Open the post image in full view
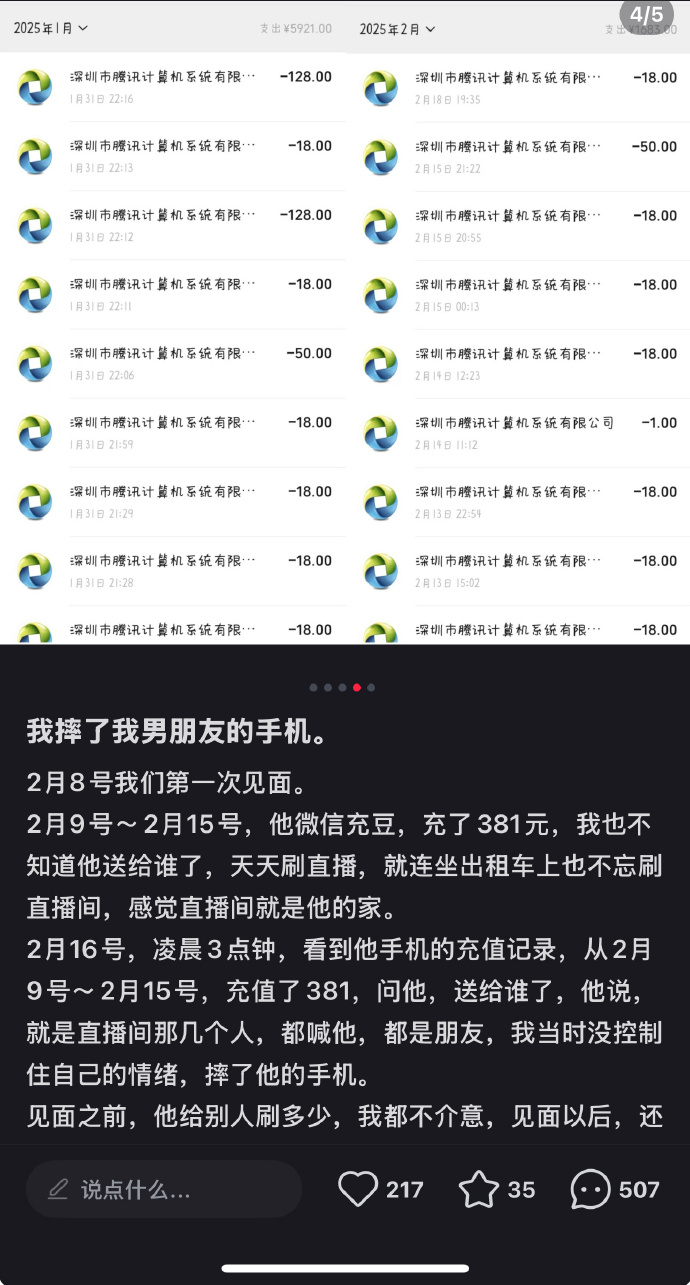 [x=345, y=322]
